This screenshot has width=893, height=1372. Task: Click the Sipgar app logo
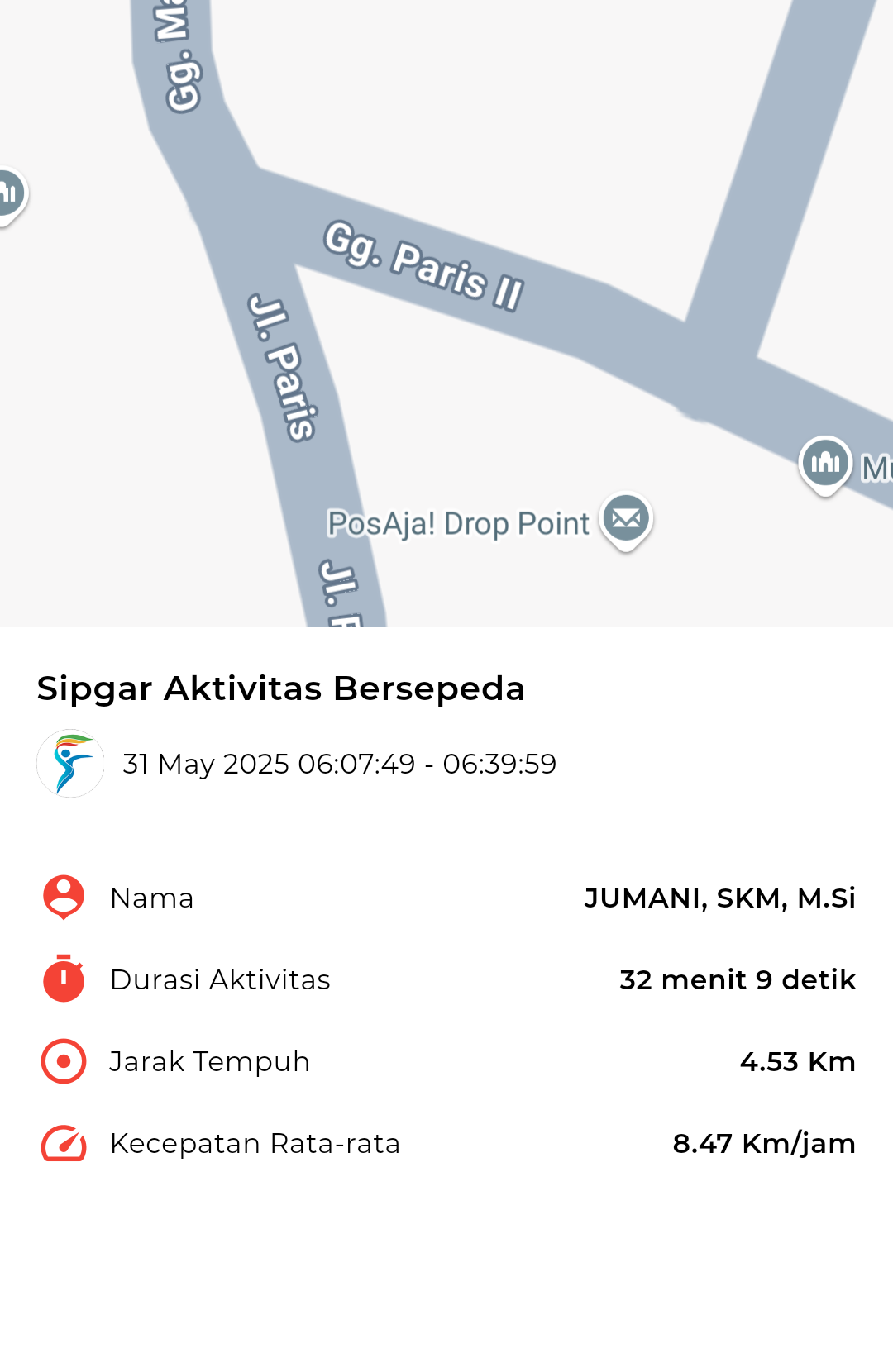pos(70,764)
